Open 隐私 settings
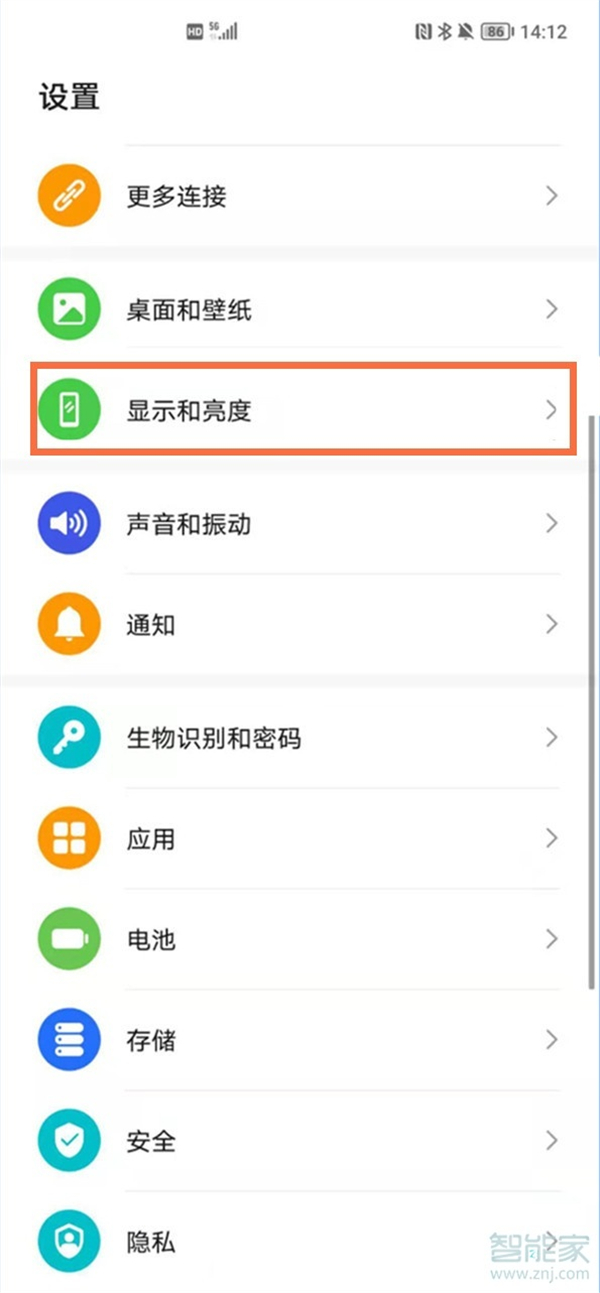The width and height of the screenshot is (600, 1293). point(300,1243)
